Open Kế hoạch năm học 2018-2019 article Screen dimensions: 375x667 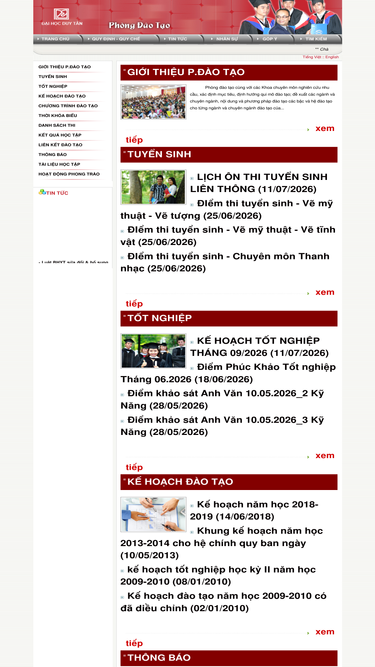tap(254, 510)
